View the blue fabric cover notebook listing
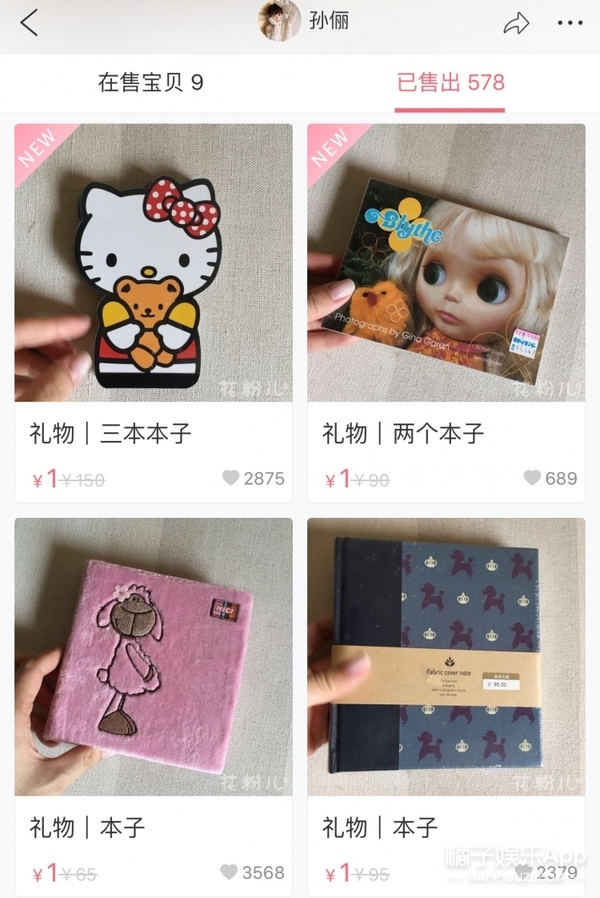This screenshot has width=600, height=898. (446, 657)
